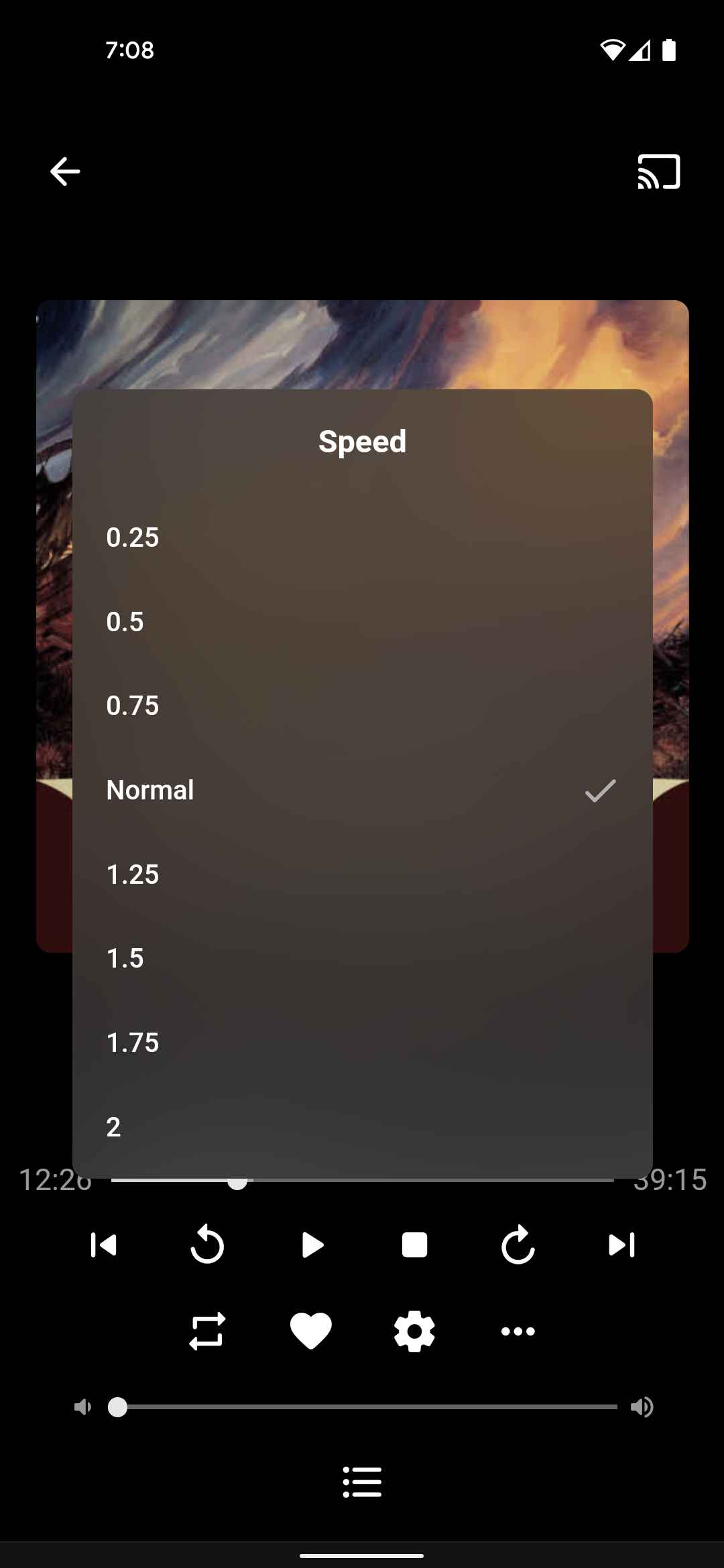724x1568 pixels.
Task: Fast forward with the forward icon
Action: [518, 1245]
